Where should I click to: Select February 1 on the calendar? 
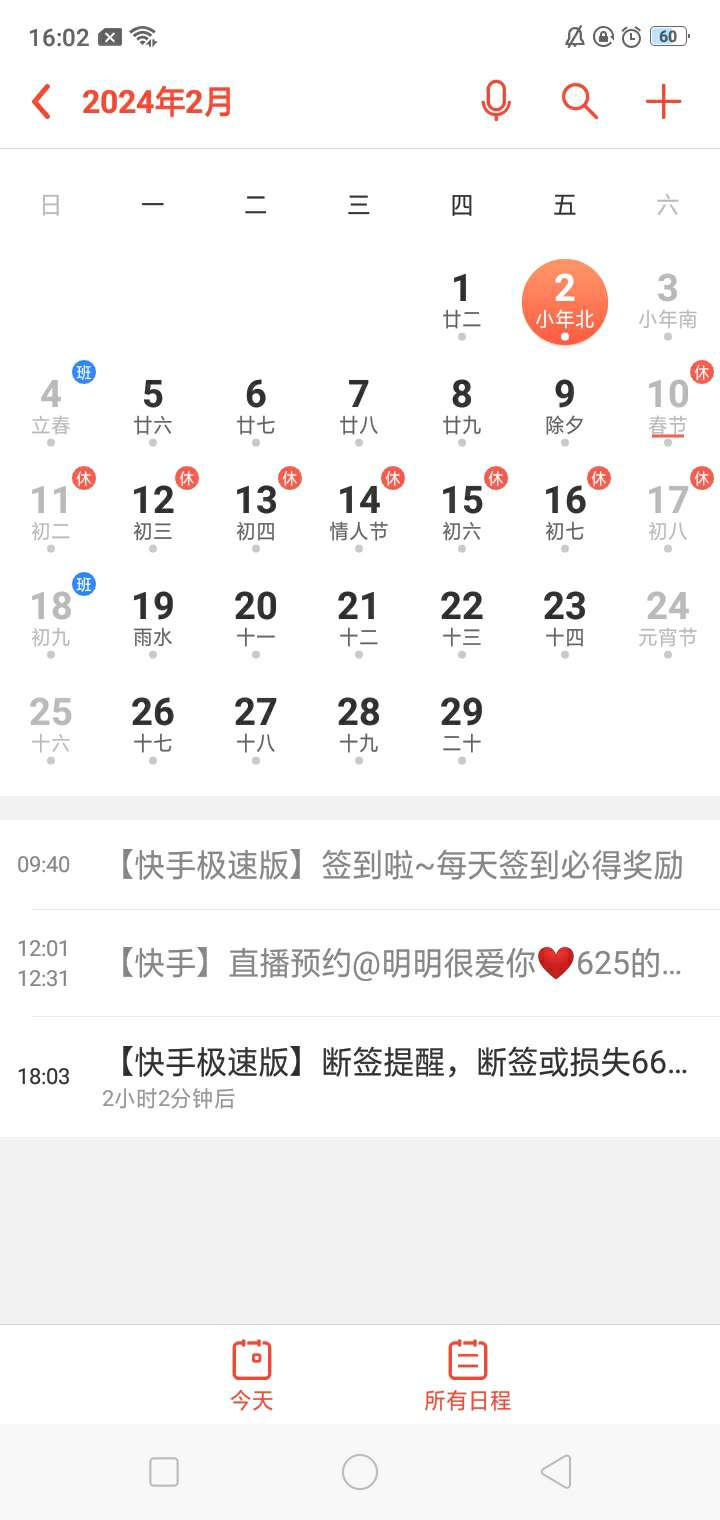462,300
